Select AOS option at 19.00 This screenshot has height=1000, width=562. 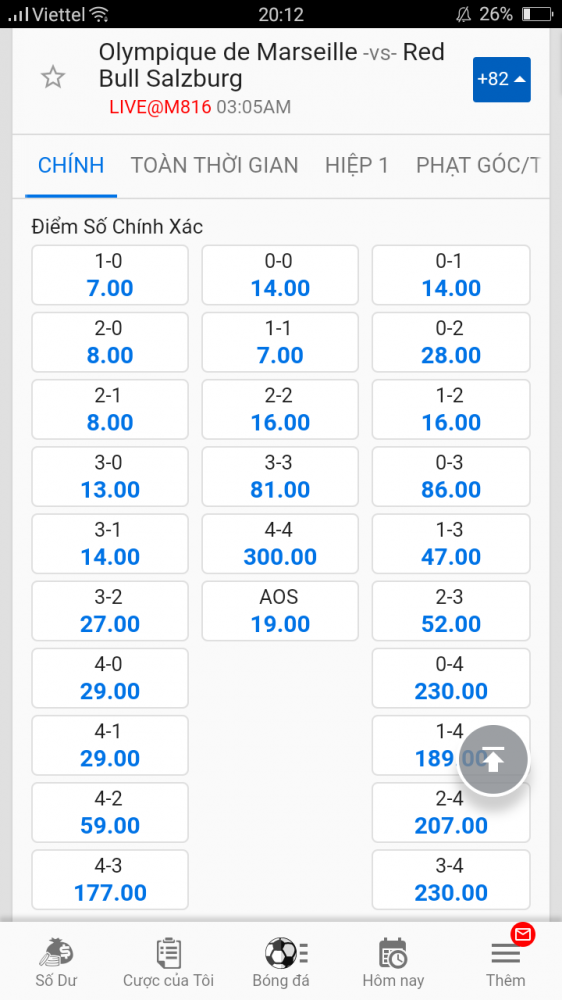[280, 611]
